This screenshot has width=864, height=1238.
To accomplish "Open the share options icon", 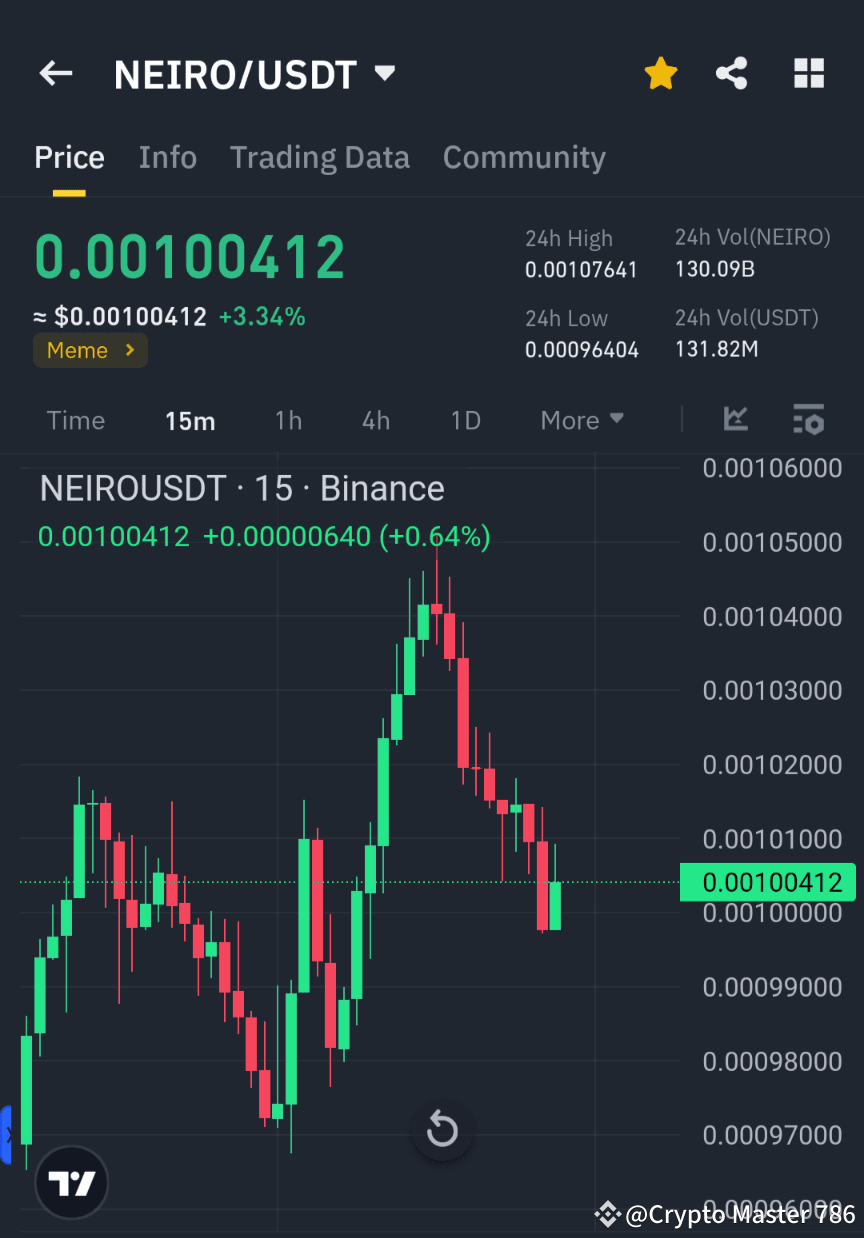I will [733, 73].
